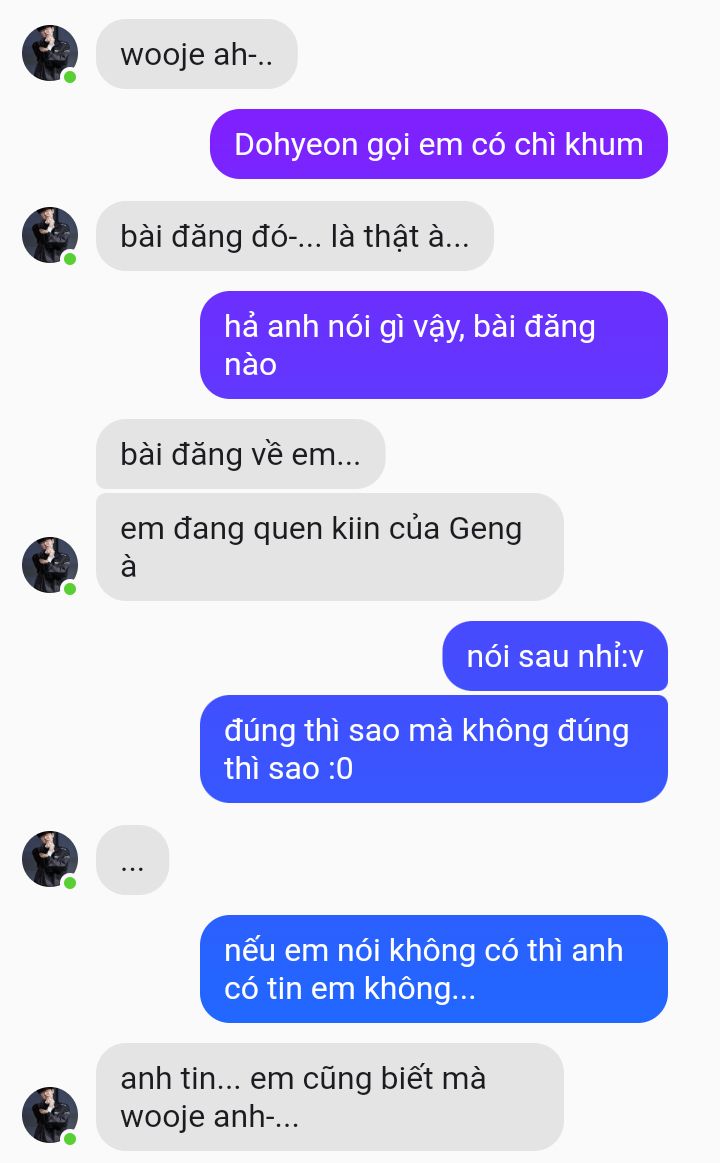Tap avatar next to "anh tin... em cũng biết" message
The width and height of the screenshot is (720, 1163).
tap(50, 1115)
